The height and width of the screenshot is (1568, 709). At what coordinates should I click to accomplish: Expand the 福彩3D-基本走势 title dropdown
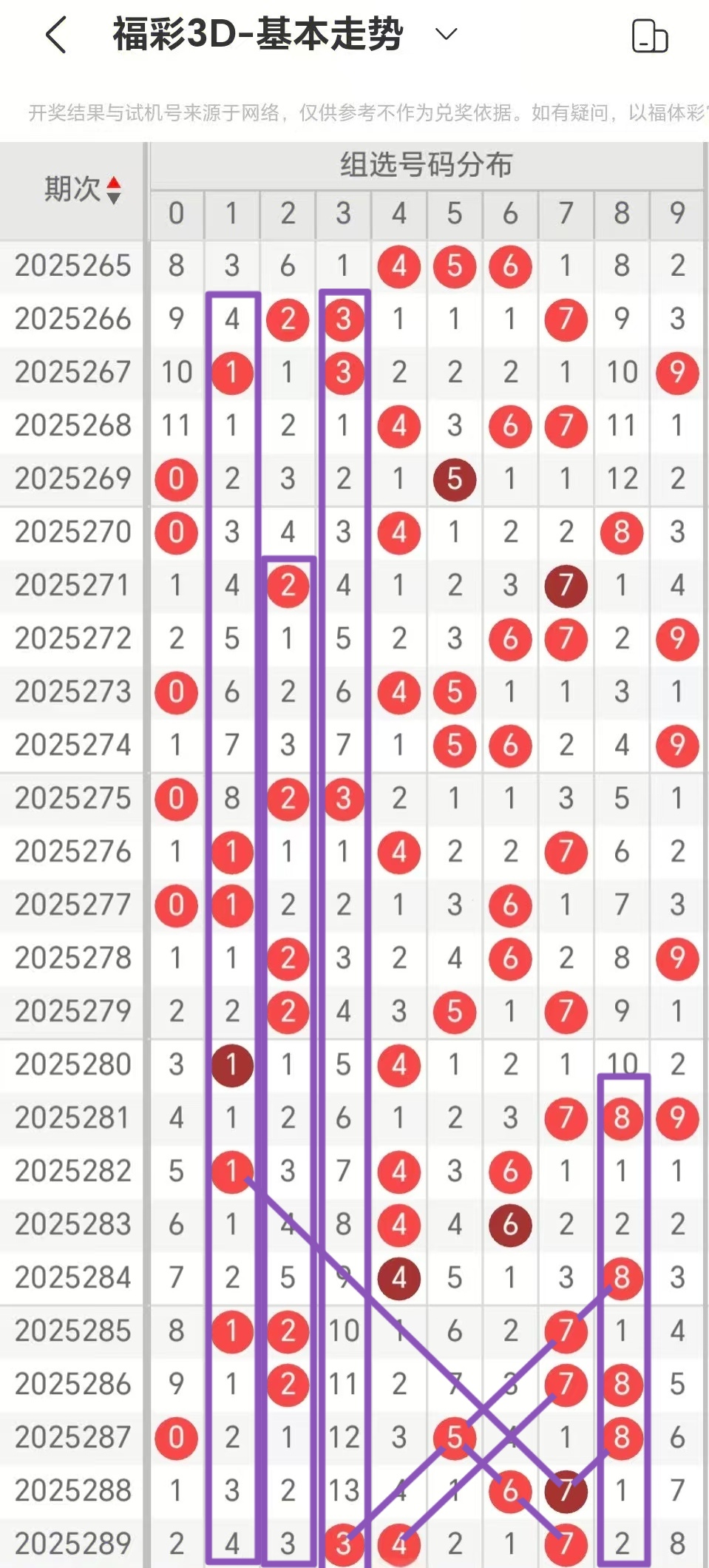[x=446, y=34]
